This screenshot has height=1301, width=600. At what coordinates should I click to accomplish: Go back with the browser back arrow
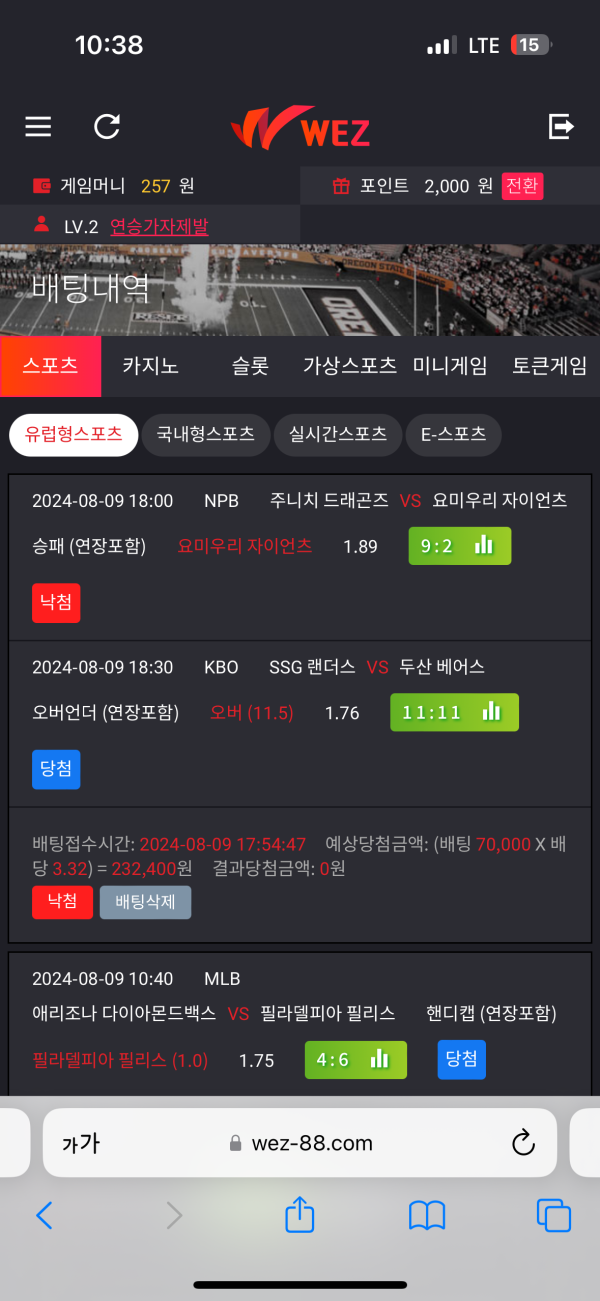44,1215
